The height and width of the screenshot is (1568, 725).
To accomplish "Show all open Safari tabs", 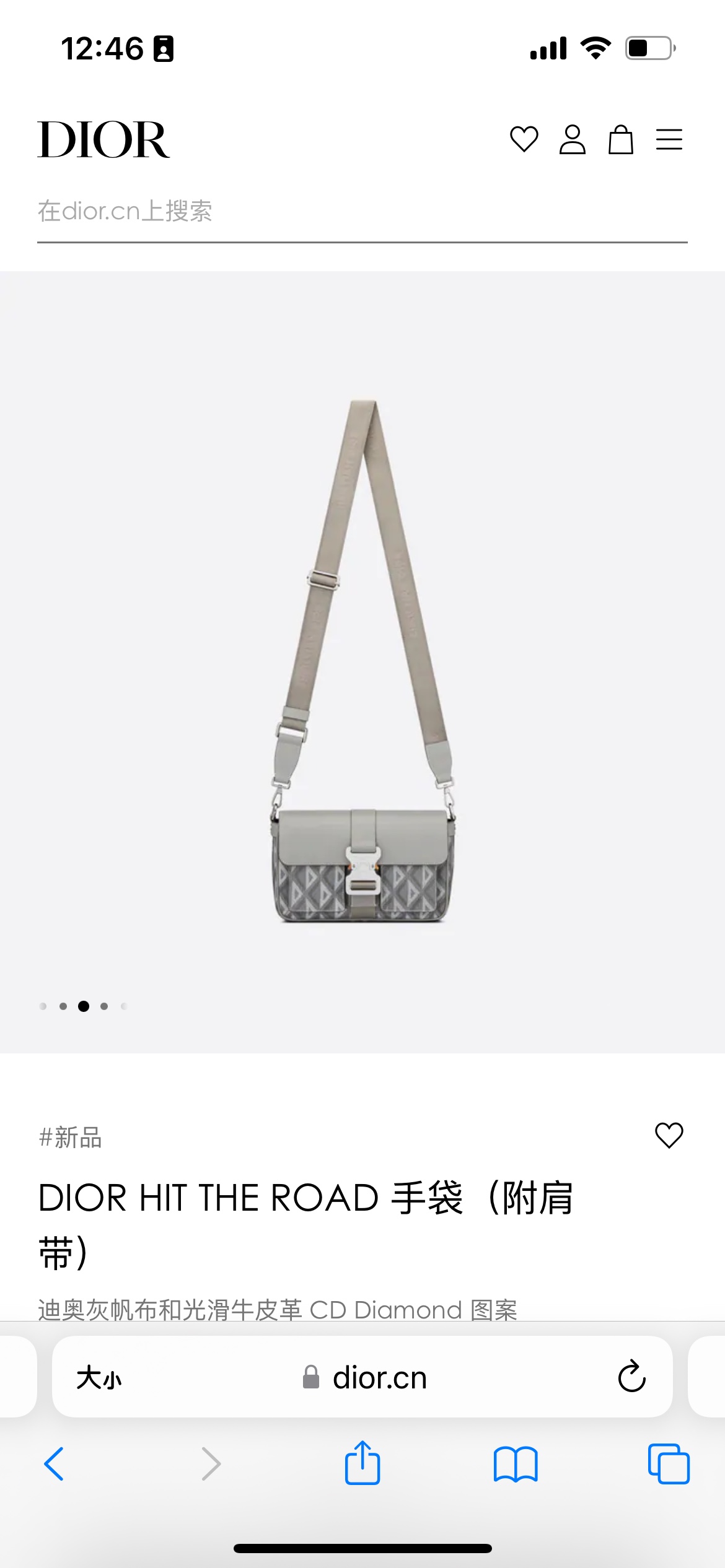I will [668, 1464].
